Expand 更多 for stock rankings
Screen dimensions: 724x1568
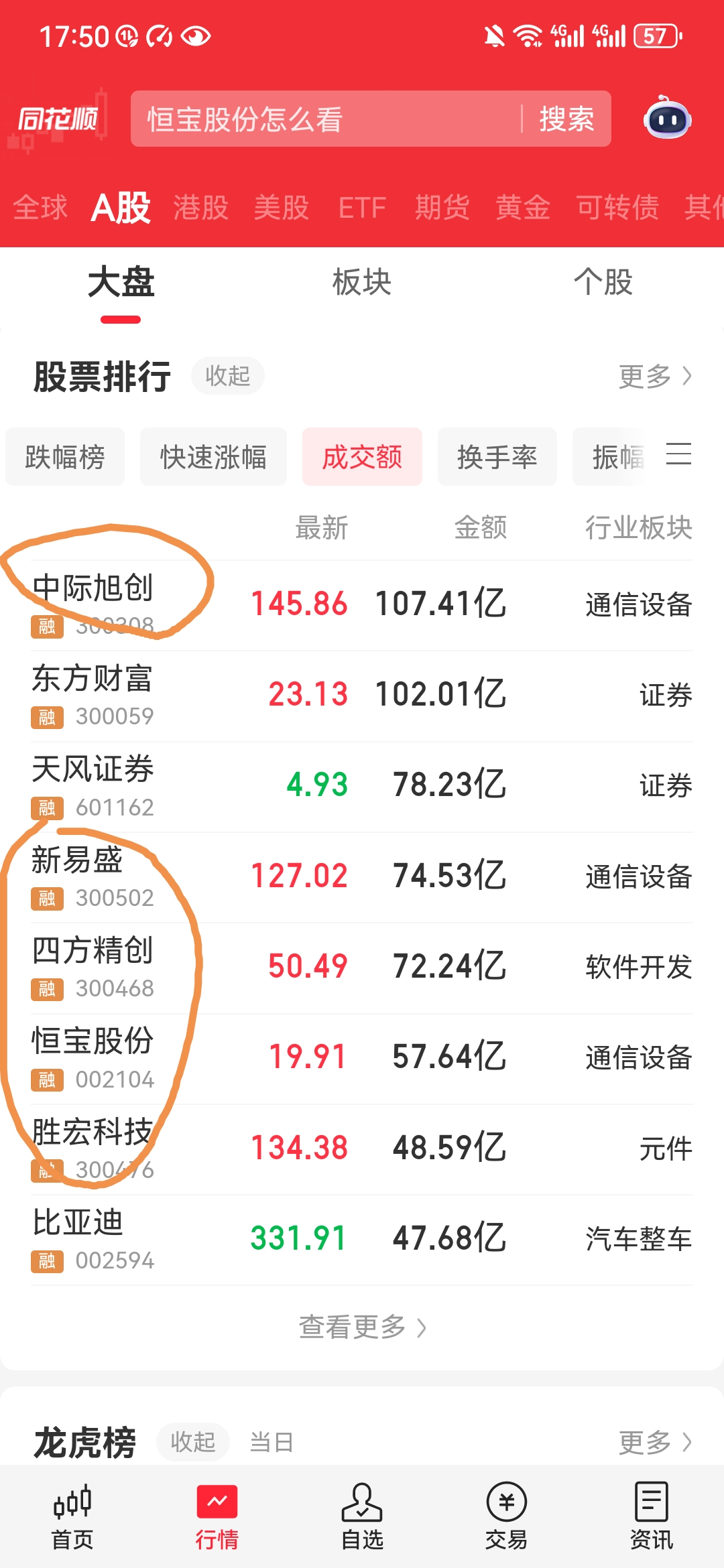[x=654, y=376]
